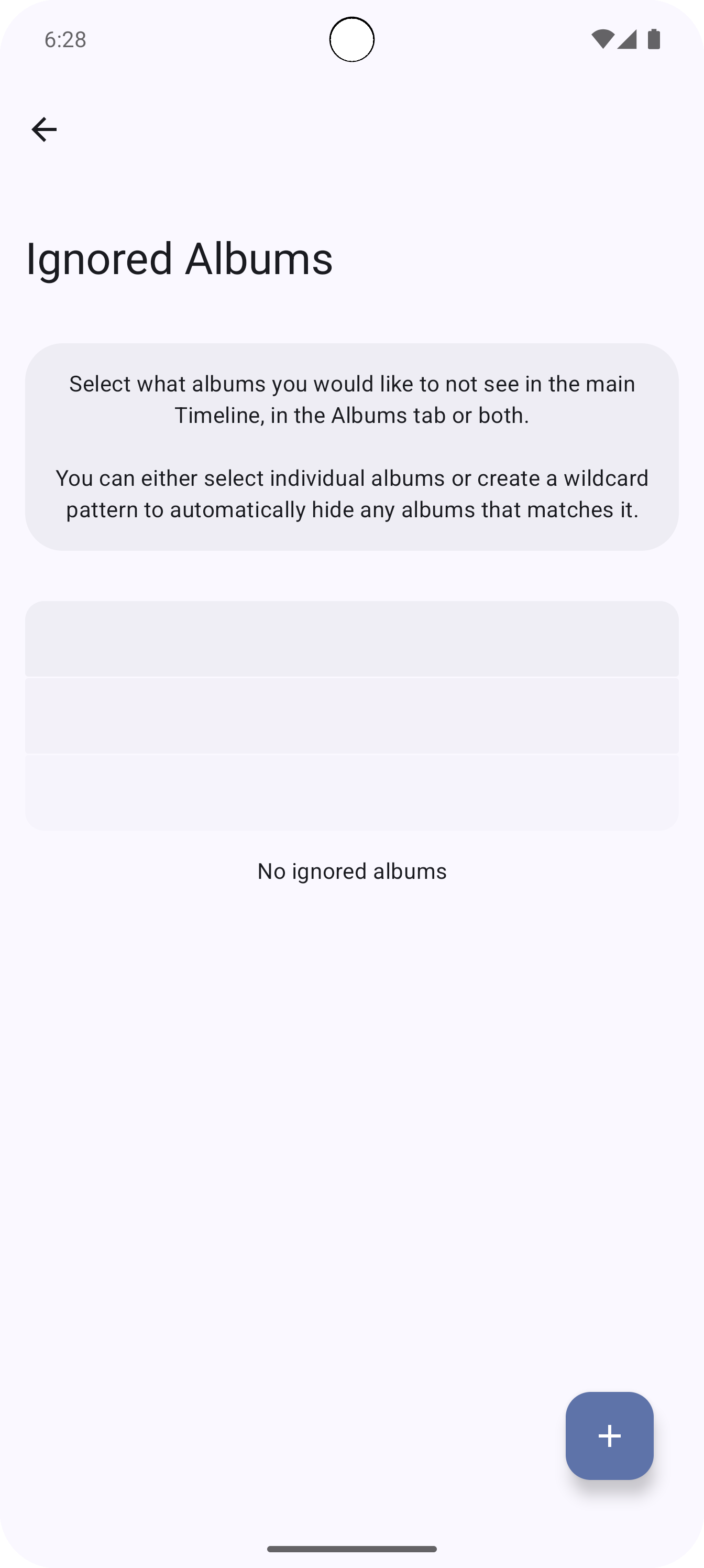704x1568 pixels.
Task: Add a new ignored album
Action: click(609, 1435)
